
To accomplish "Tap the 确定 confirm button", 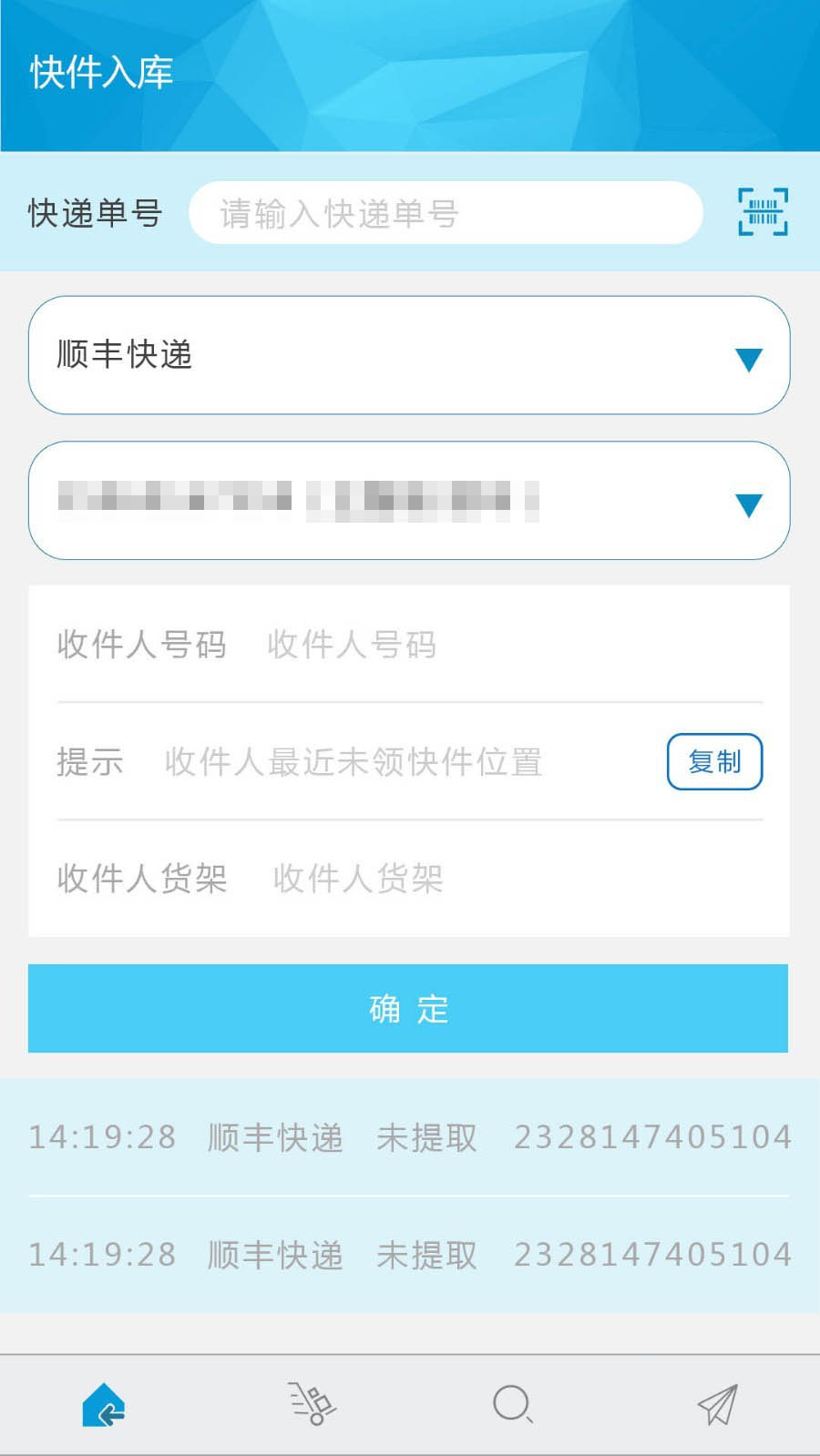I will [x=408, y=1009].
